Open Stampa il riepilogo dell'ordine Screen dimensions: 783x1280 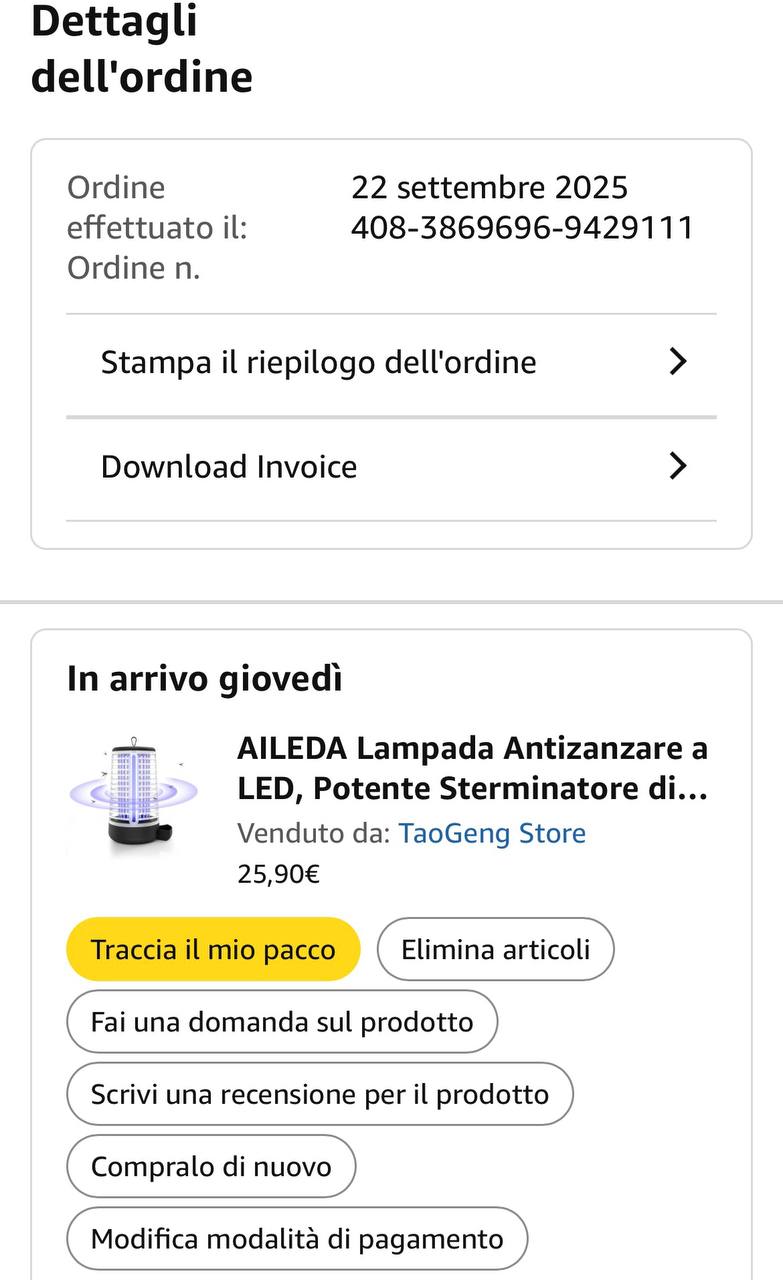[x=391, y=362]
